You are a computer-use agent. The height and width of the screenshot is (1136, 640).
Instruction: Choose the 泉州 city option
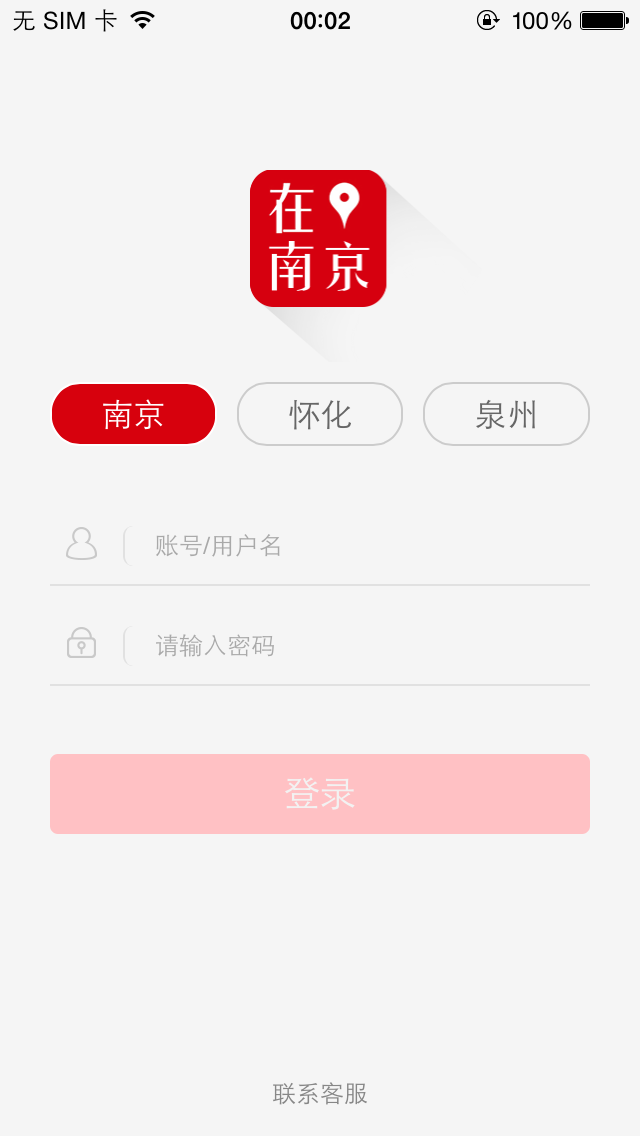[x=506, y=414]
